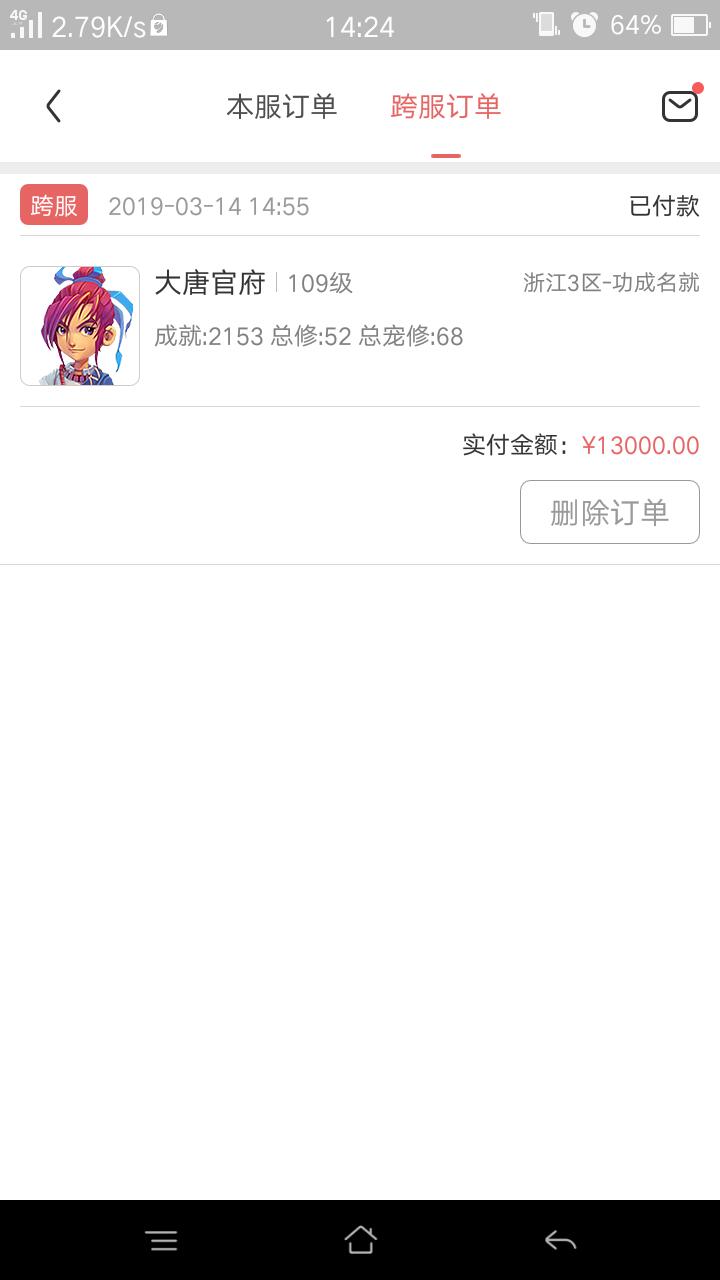Open the messages envelope icon
The image size is (720, 1280).
pyautogui.click(x=680, y=106)
